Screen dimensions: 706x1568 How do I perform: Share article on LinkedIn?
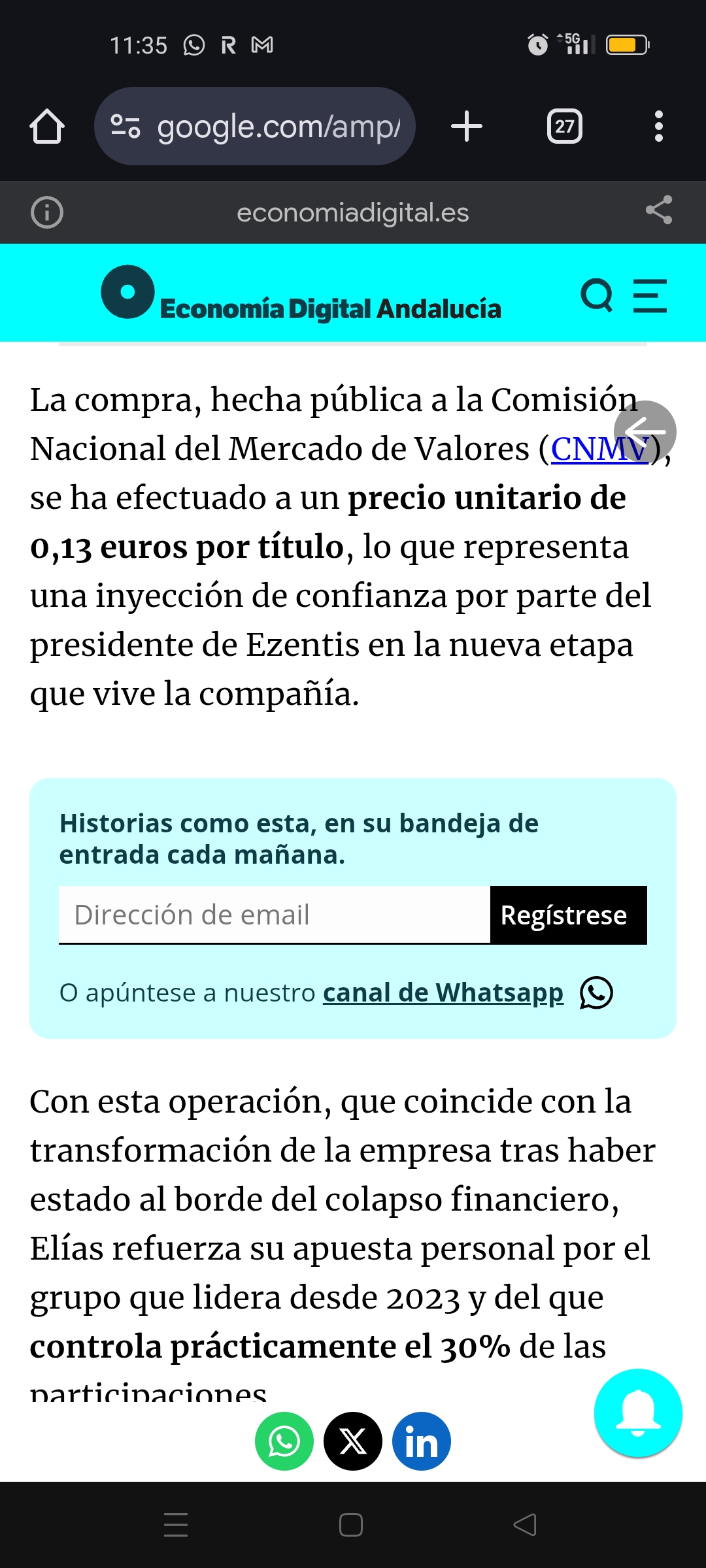(x=422, y=1441)
